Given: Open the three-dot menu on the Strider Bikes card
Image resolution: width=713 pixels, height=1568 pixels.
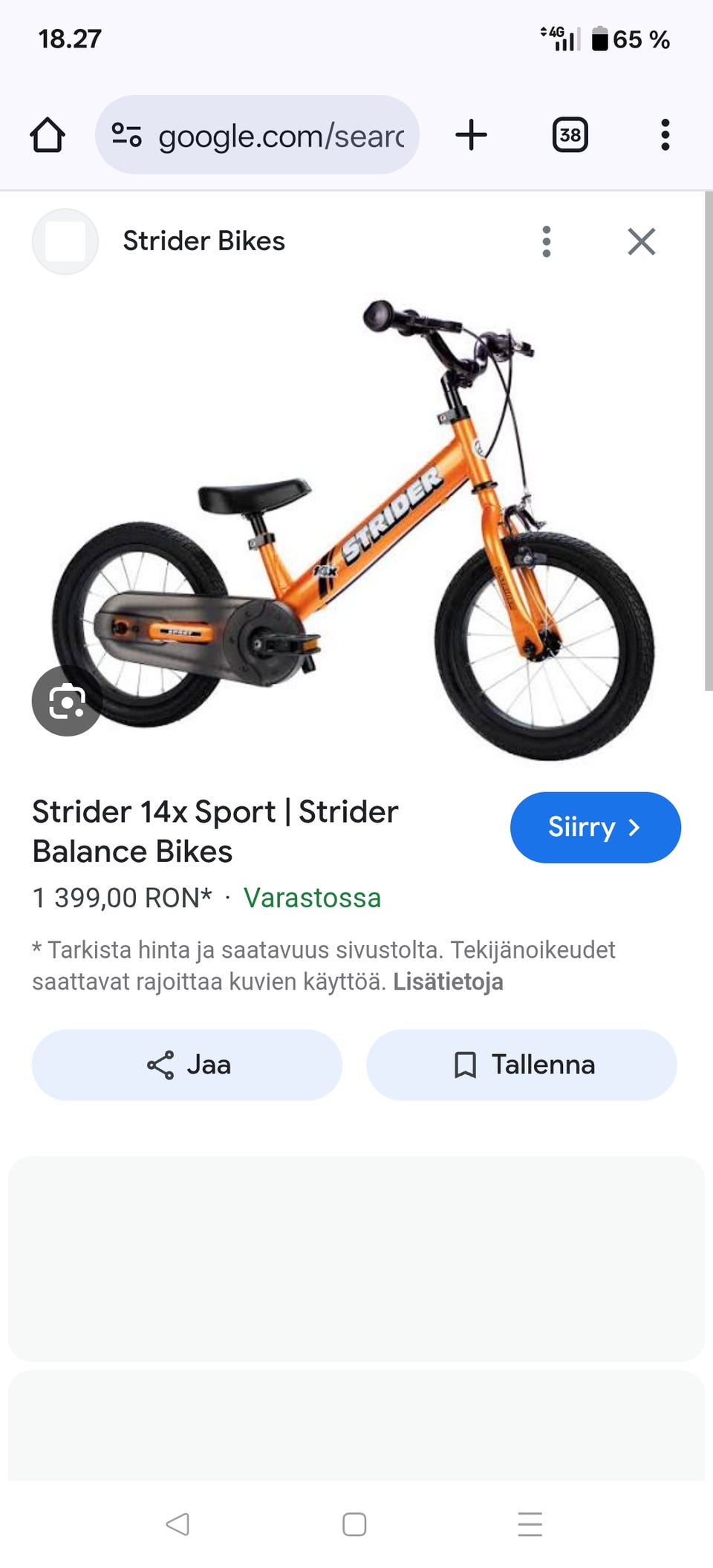Looking at the screenshot, I should coord(547,241).
